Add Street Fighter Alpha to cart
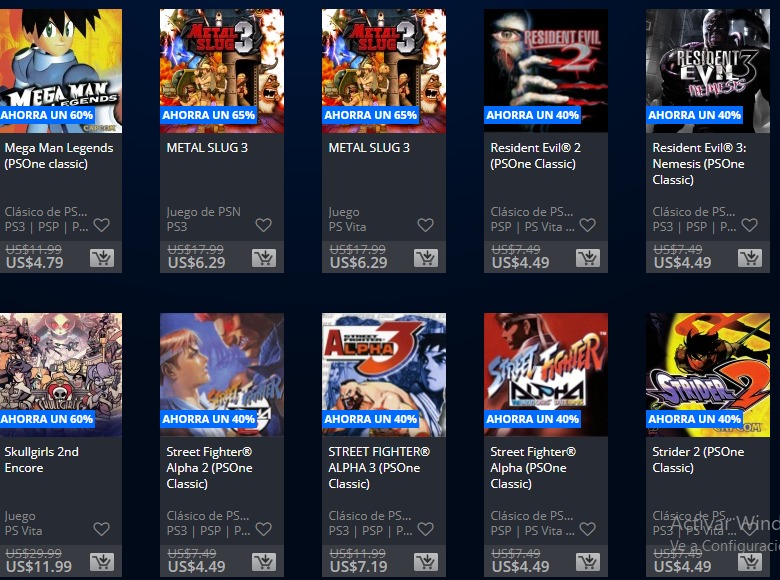 [587, 562]
